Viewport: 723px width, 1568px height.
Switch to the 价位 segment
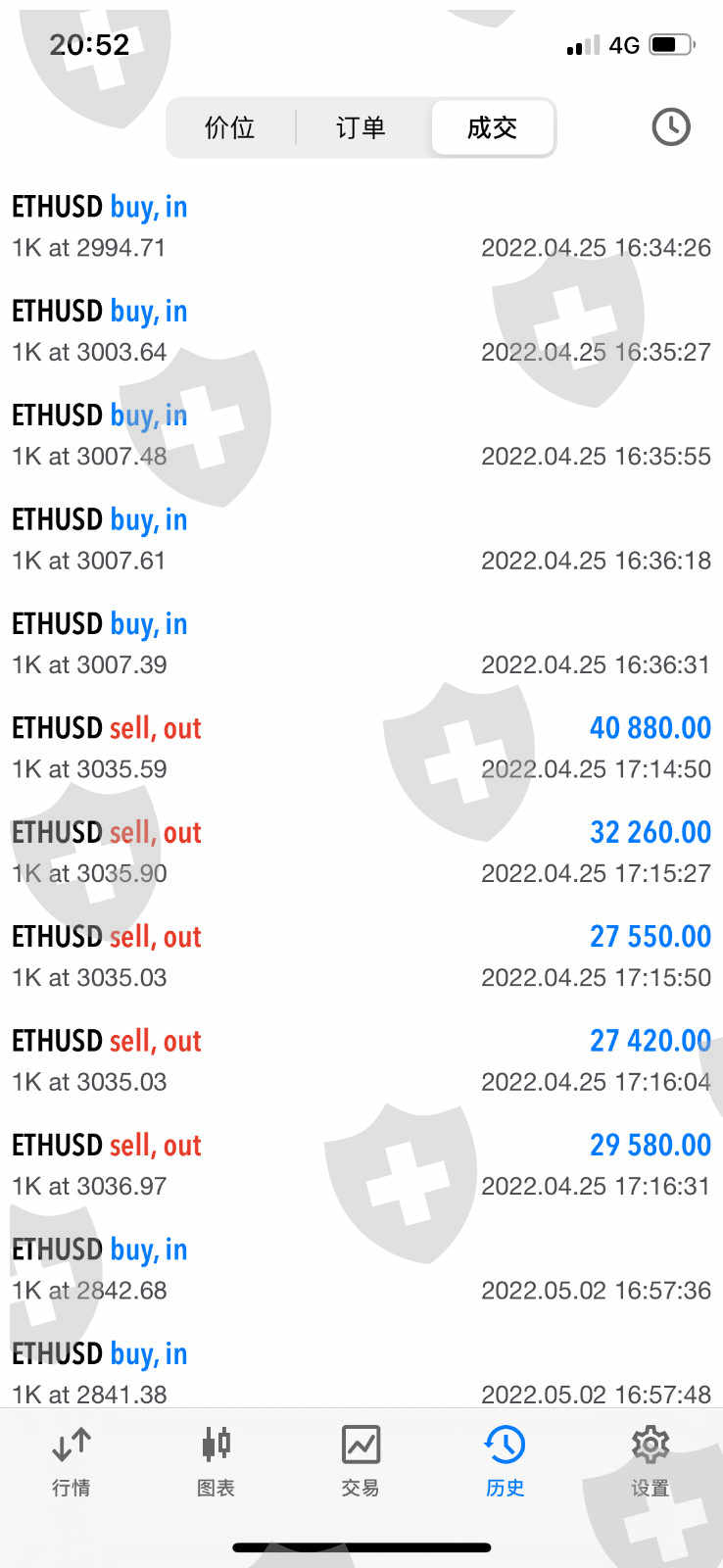(x=230, y=127)
